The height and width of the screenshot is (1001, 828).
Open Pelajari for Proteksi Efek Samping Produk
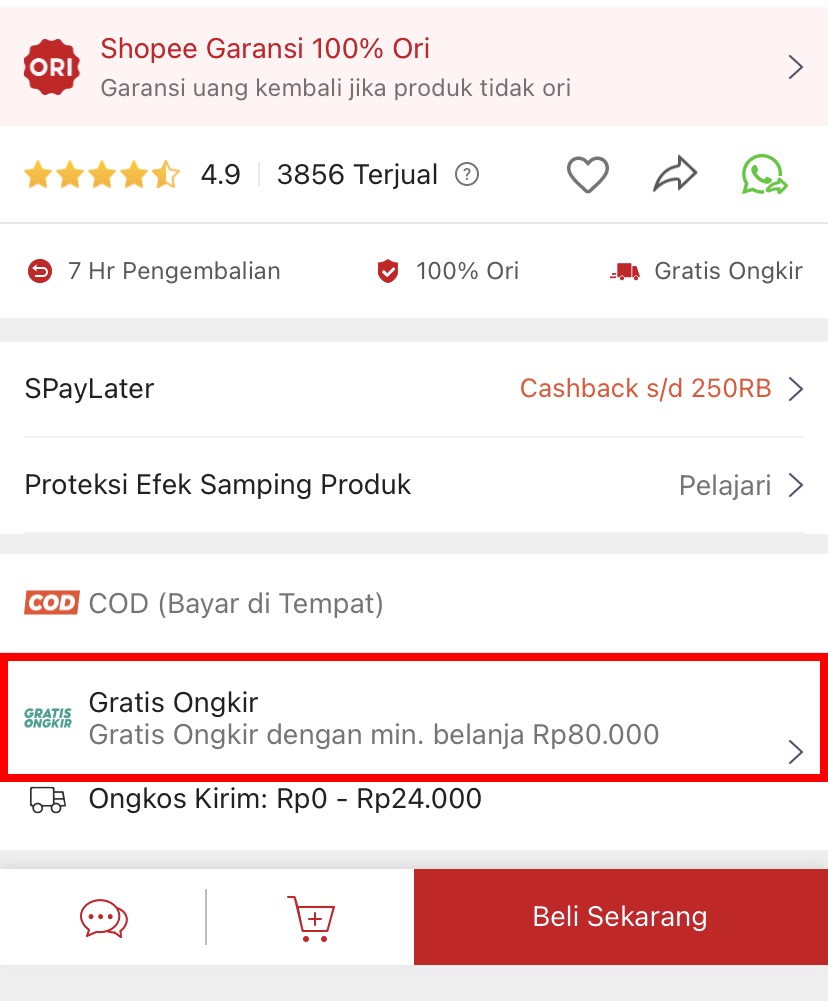tap(729, 486)
